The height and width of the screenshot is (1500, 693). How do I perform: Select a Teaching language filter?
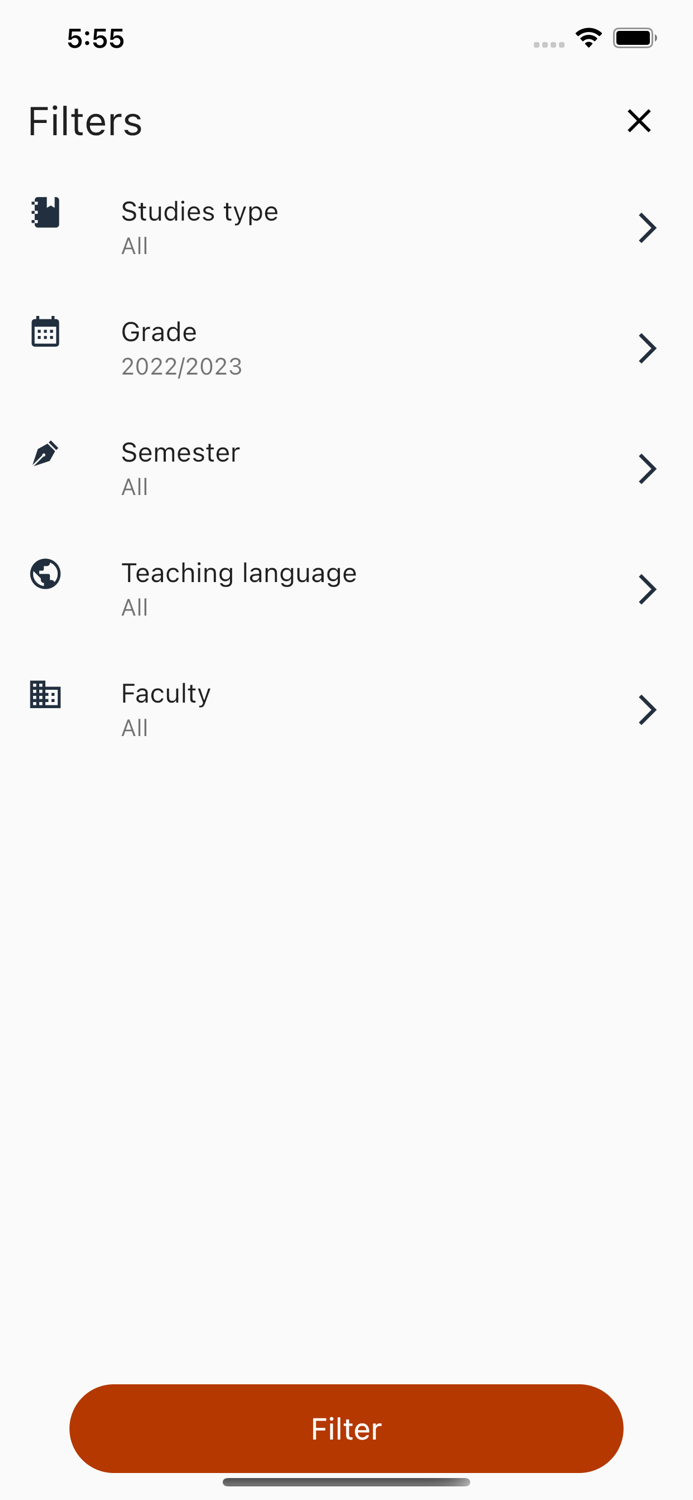(346, 589)
